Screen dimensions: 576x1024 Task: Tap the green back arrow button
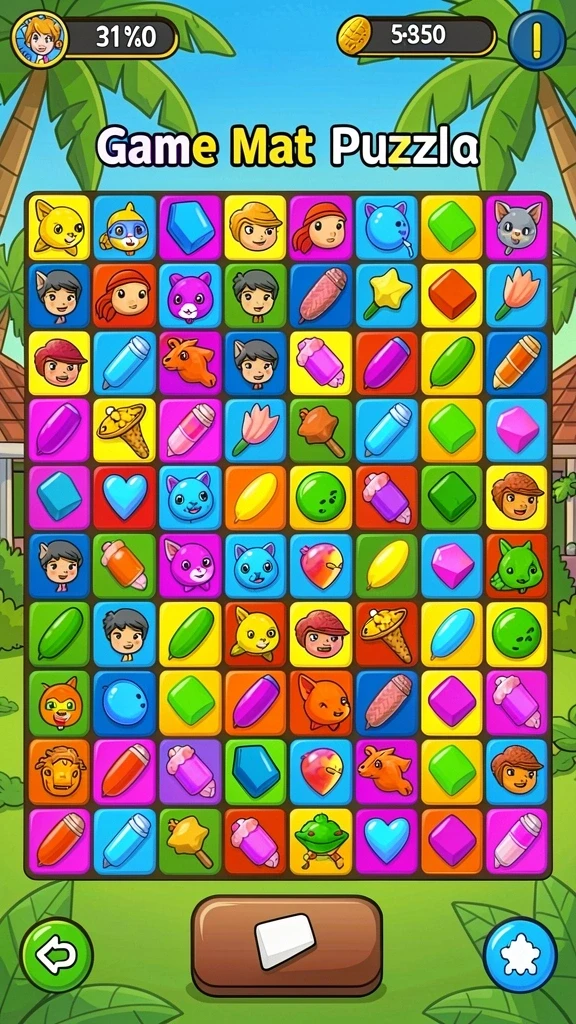(57, 955)
